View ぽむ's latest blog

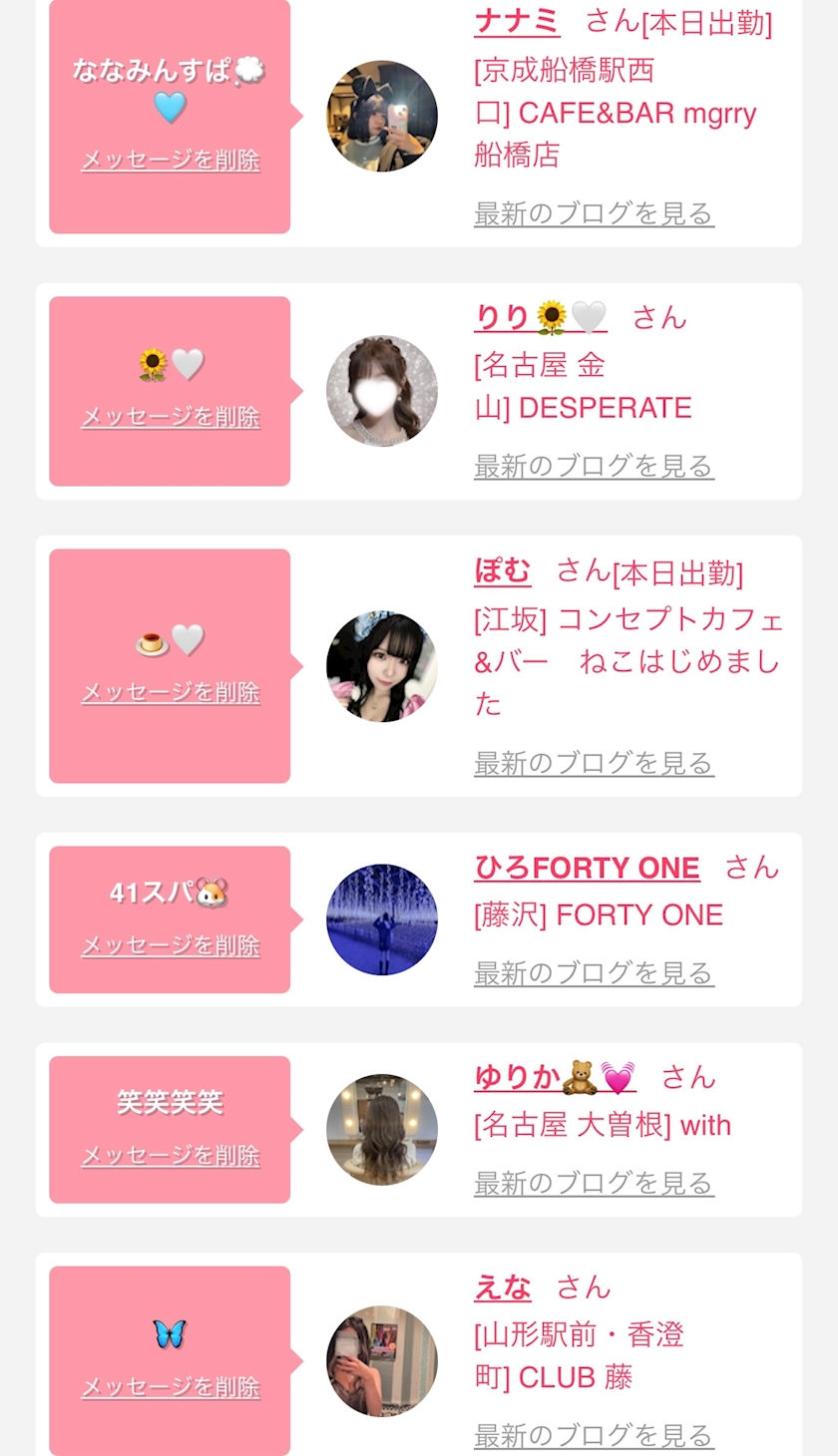point(594,763)
